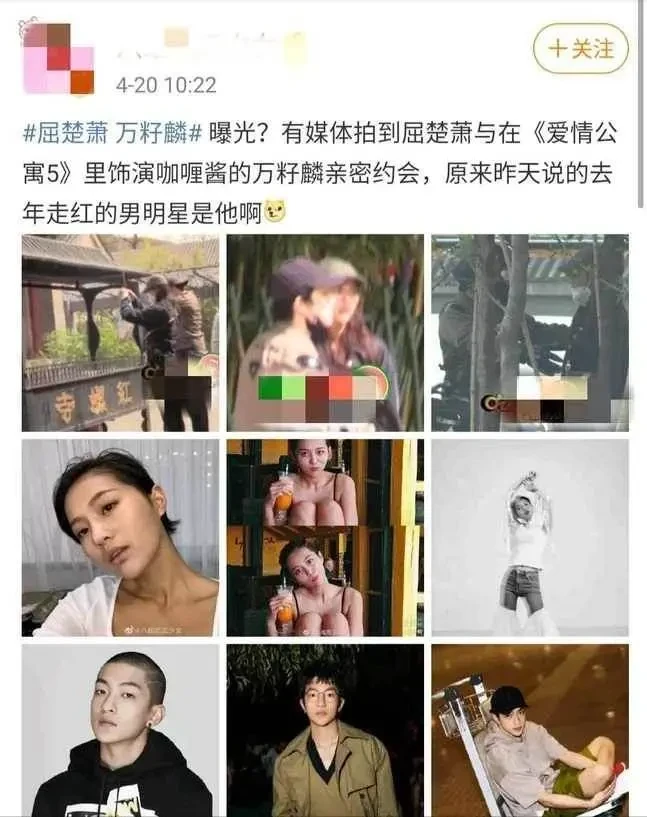
Task: View the photo of a woman holding orange drink
Action: click(x=325, y=537)
